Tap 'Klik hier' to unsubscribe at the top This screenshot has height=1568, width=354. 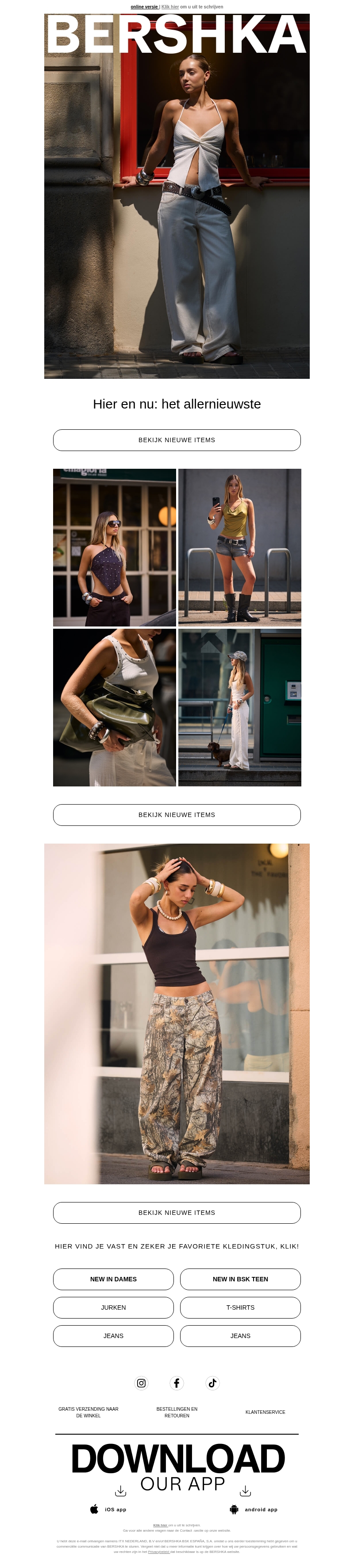[170, 7]
